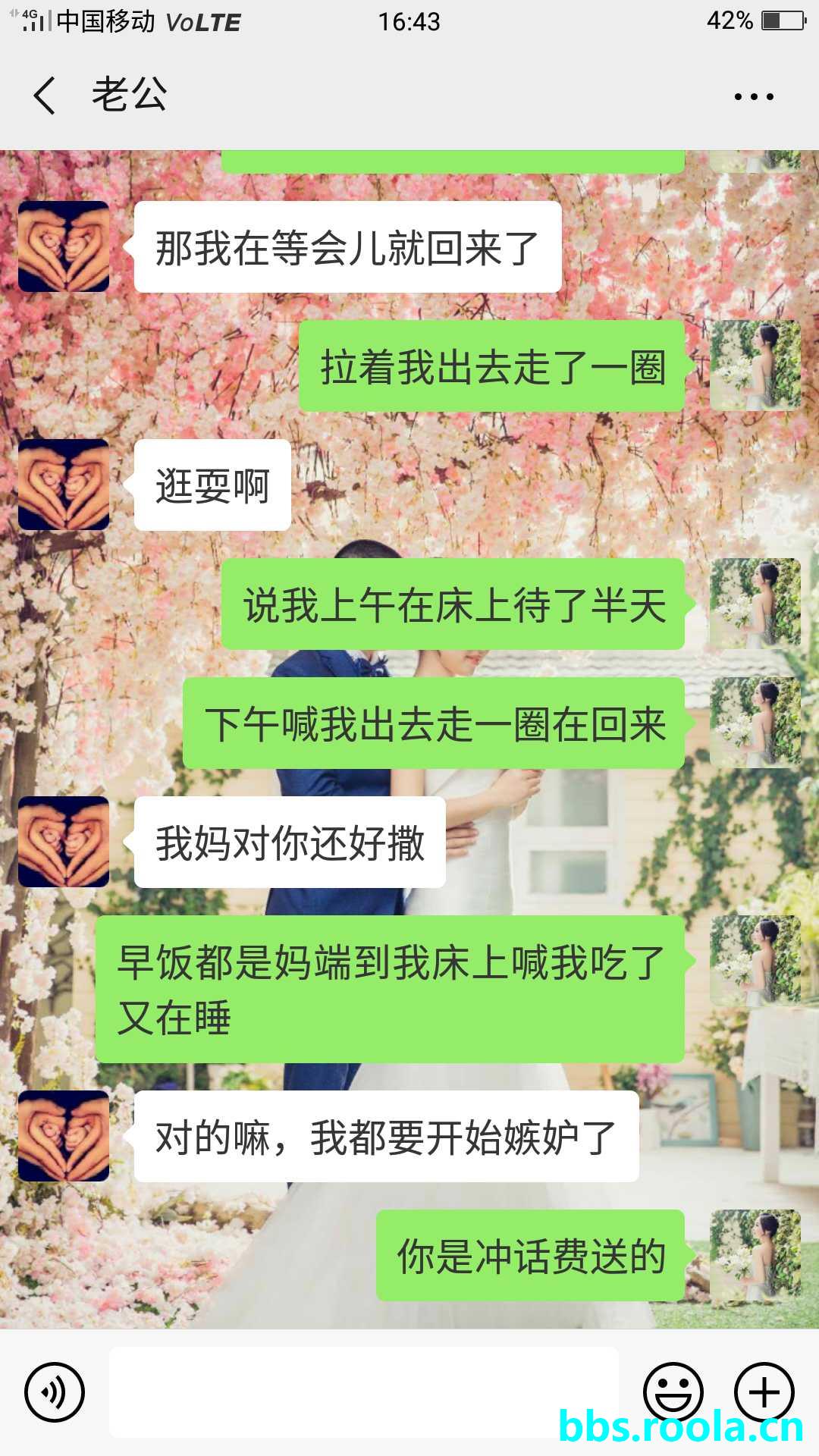Screen dimensions: 819x1456
Task: Open the emoji picker
Action: pos(673,1392)
